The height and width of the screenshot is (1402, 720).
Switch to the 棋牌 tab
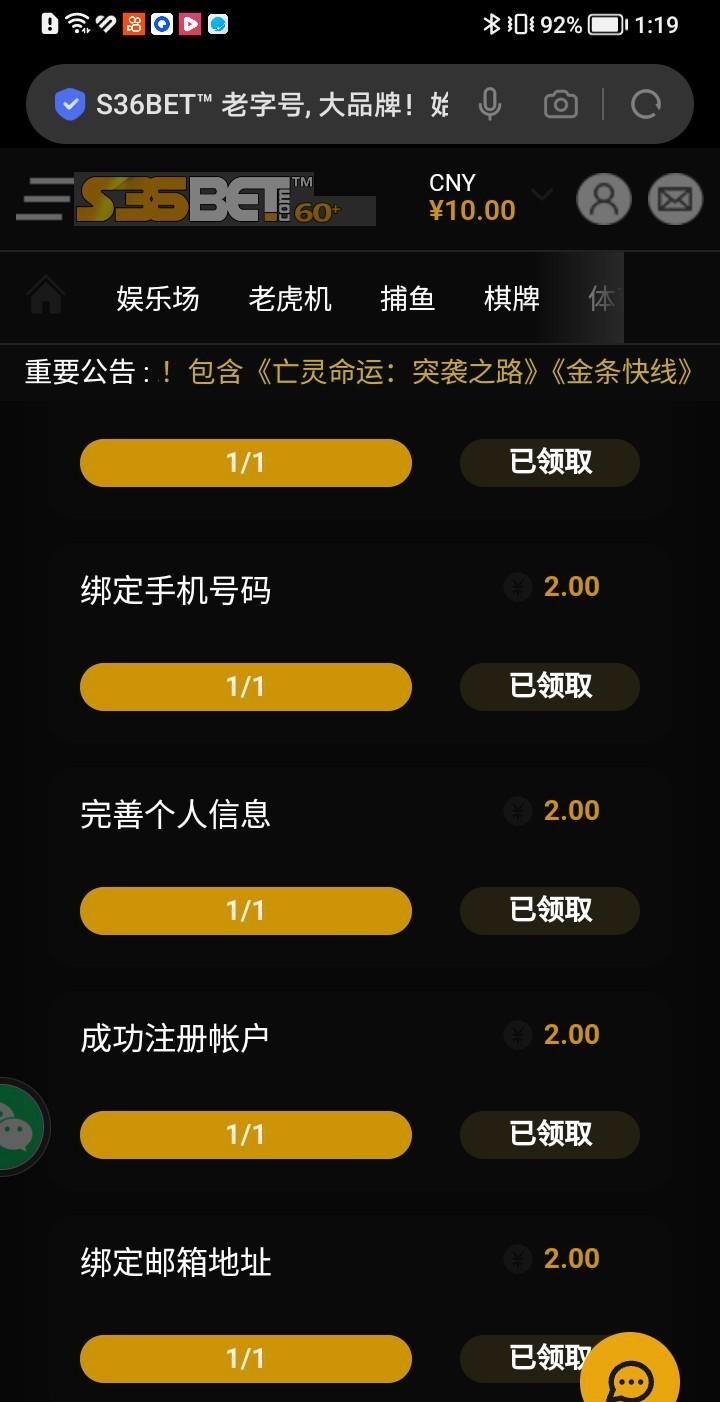pyautogui.click(x=512, y=298)
